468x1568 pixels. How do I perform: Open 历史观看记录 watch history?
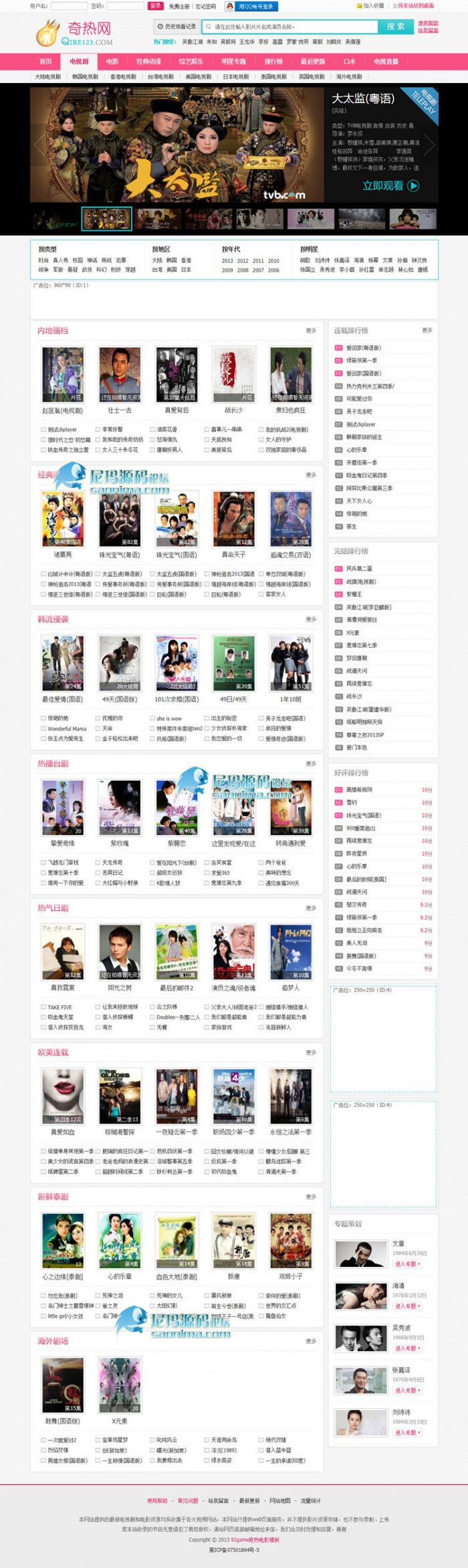(177, 27)
